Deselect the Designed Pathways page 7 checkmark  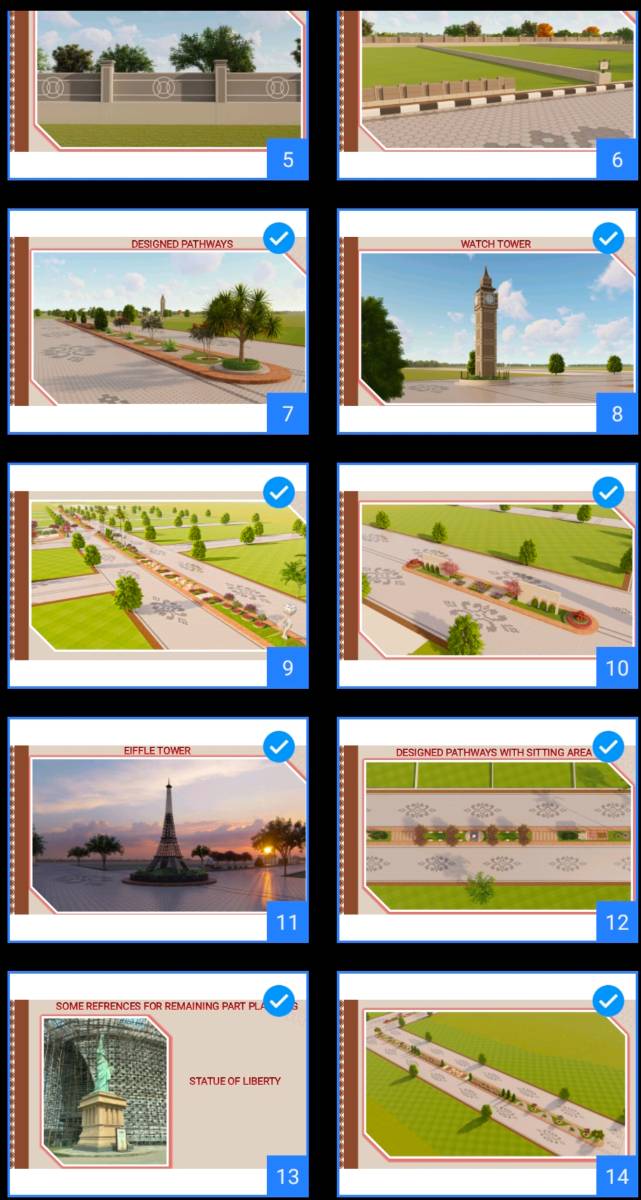pyautogui.click(x=279, y=238)
